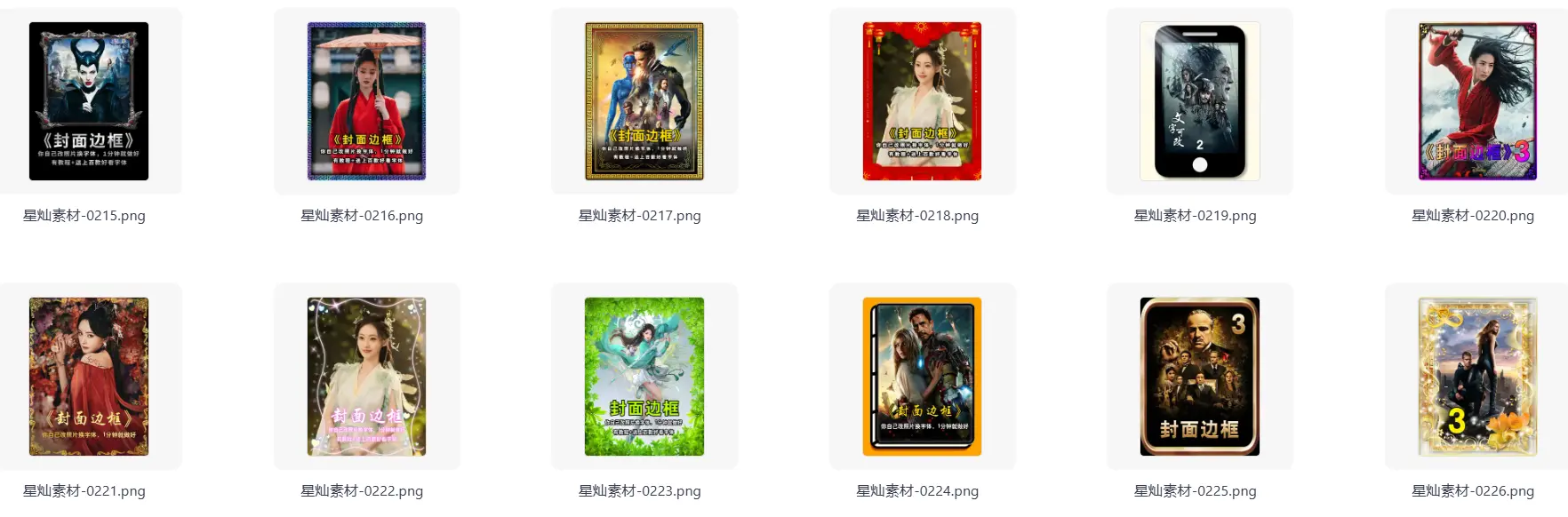View the 星灿素材-0219.png phone-frame image

(x=1199, y=101)
